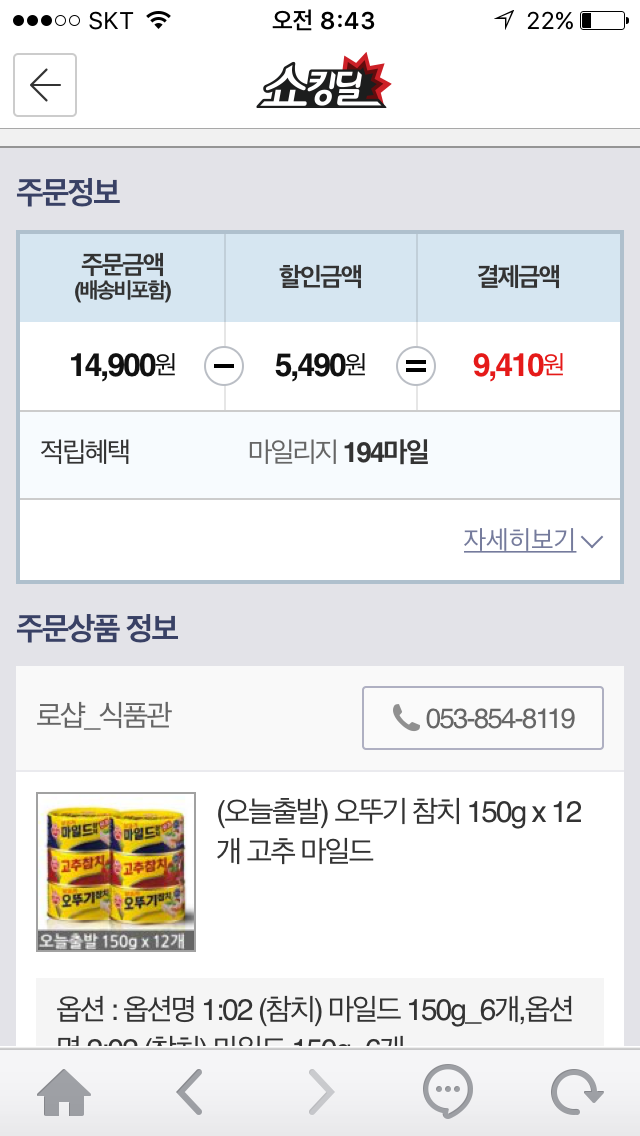Open the 오뚜기 참치 product image
This screenshot has width=640, height=1136.
116,871
